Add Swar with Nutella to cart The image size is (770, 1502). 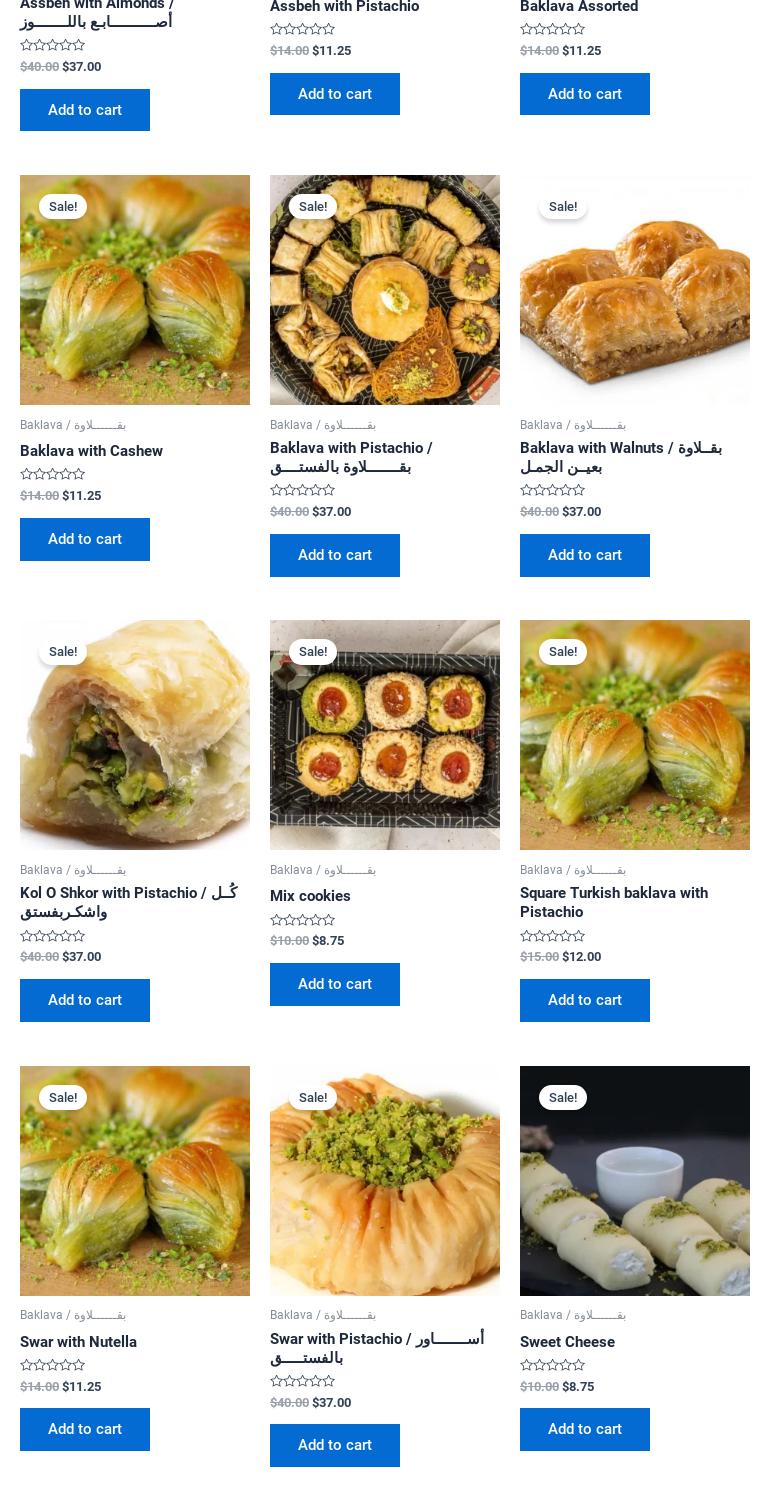(85, 1429)
